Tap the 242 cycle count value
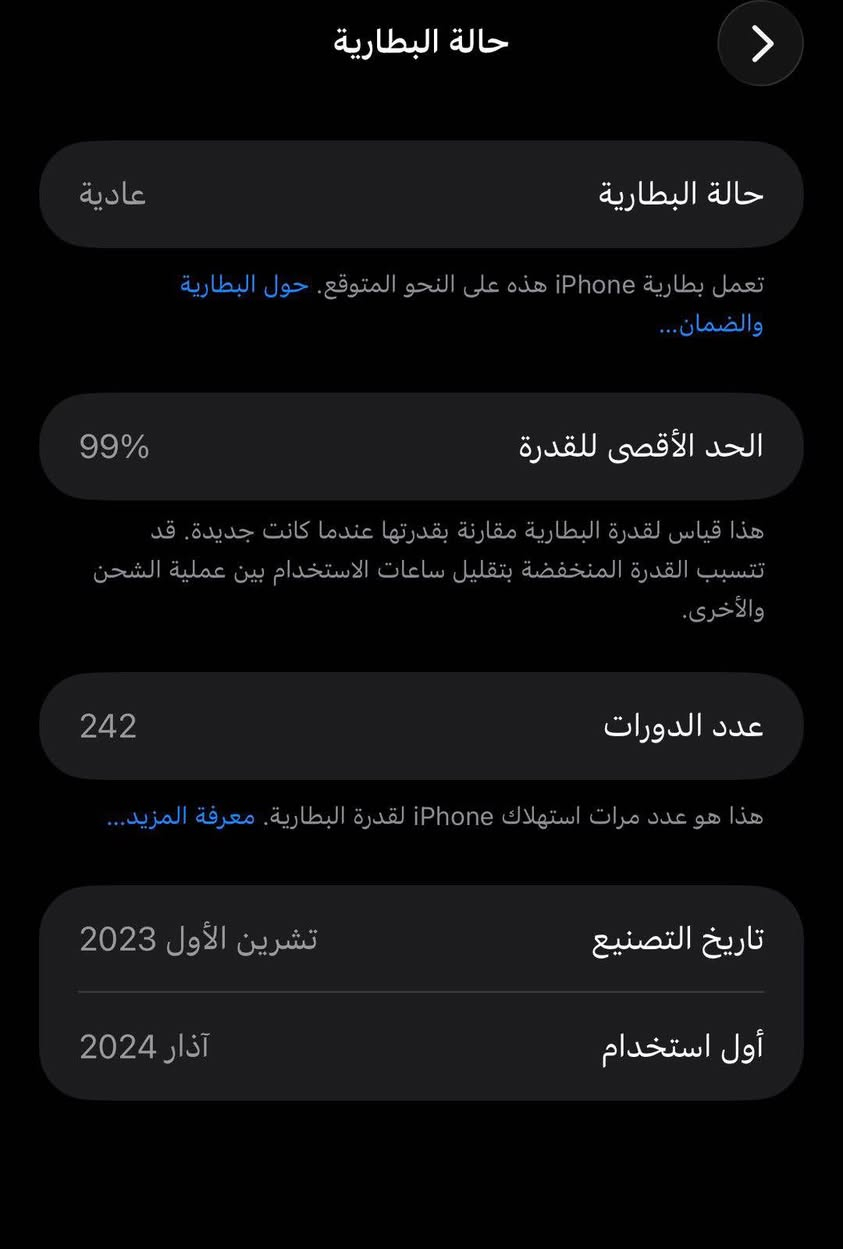 (107, 727)
